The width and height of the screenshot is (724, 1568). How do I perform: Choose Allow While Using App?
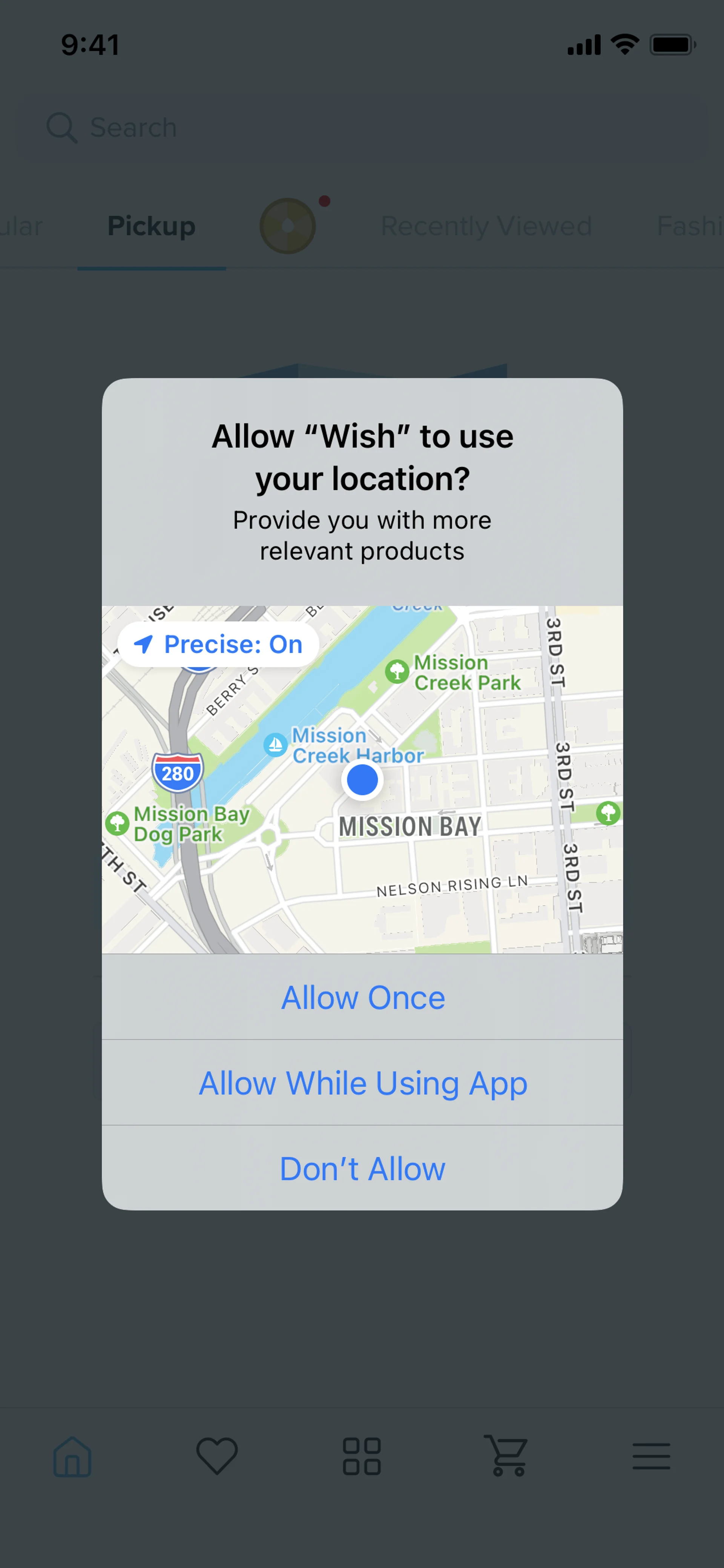point(363,1083)
